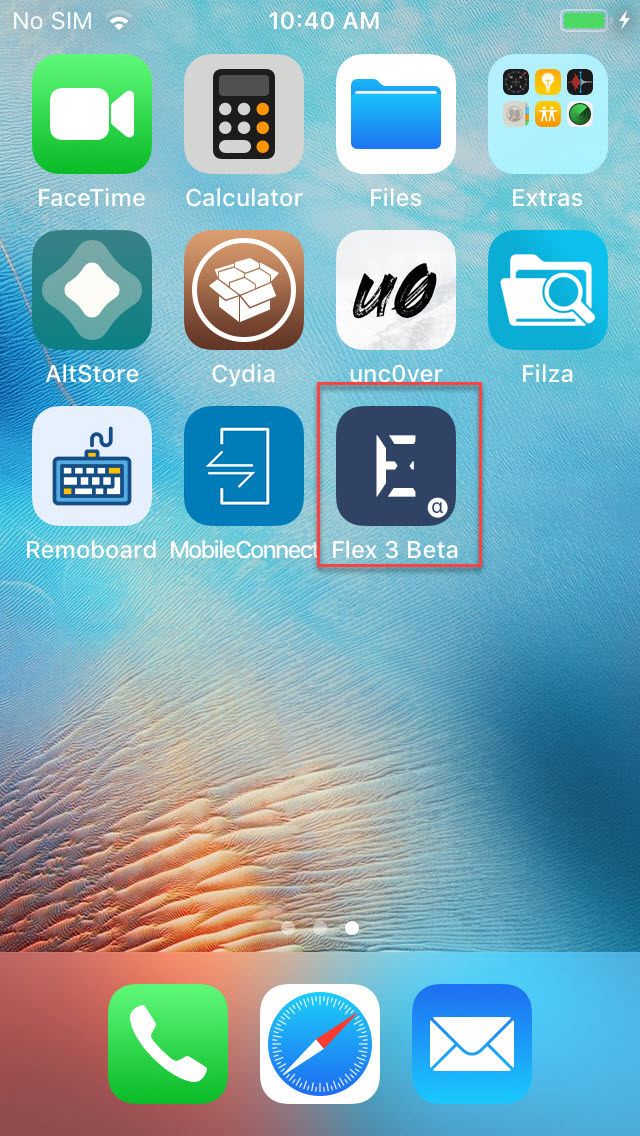Launch the unc0ver app

coord(396,290)
